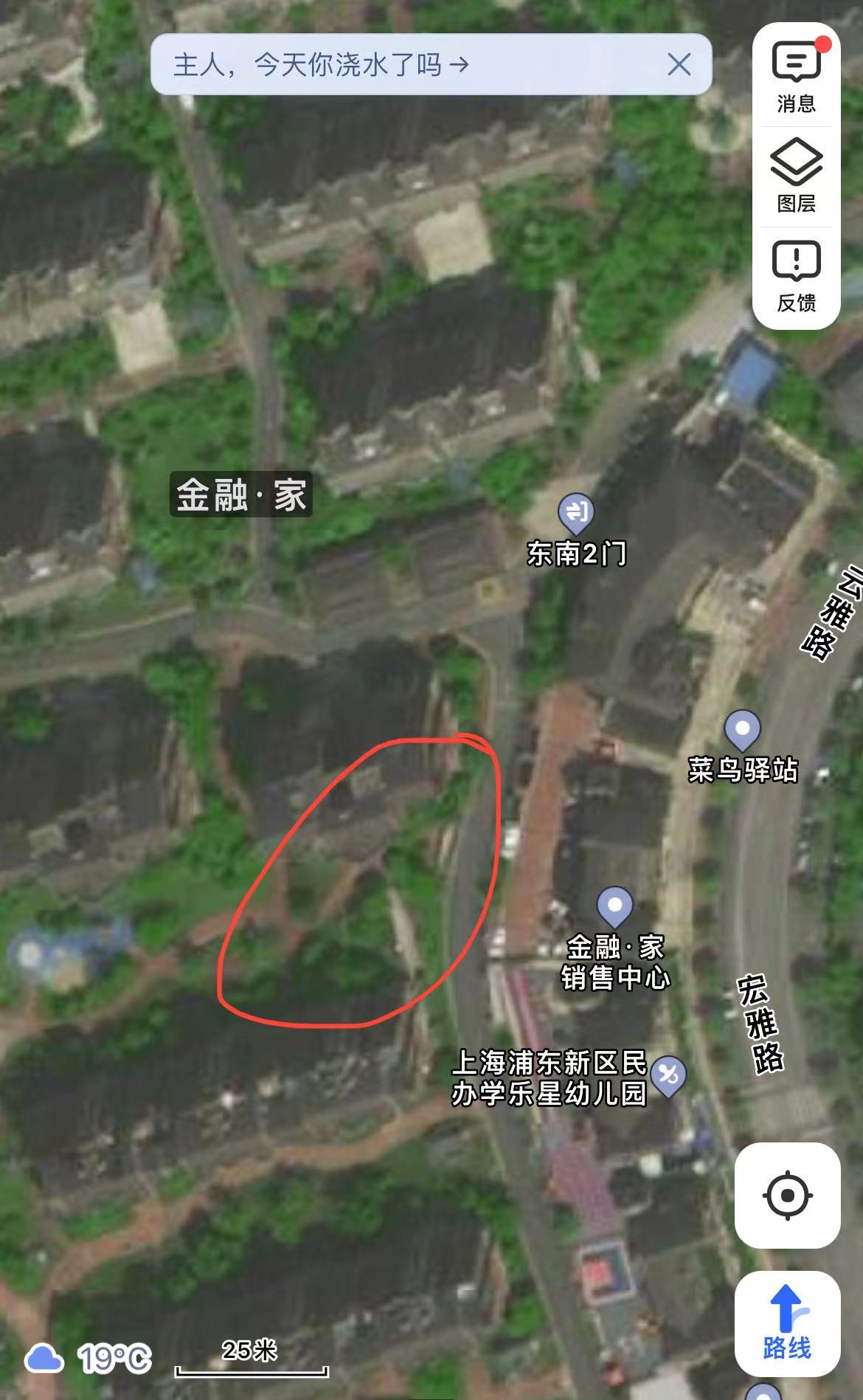863x1400 pixels.
Task: Open the weather 19°C widget
Action: [89, 1358]
